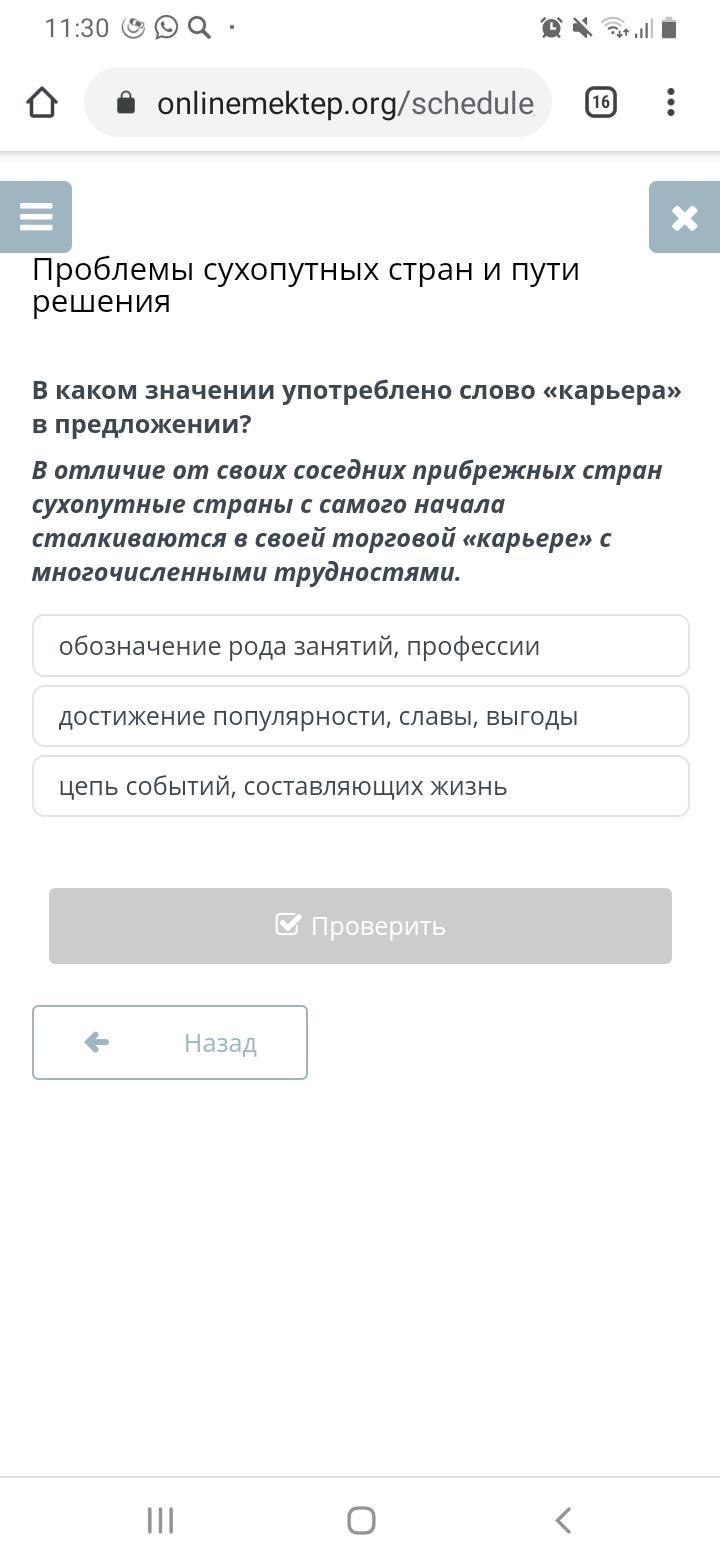Screen dimensions: 720x1560
Task: Open the hamburger menu
Action: tap(36, 216)
